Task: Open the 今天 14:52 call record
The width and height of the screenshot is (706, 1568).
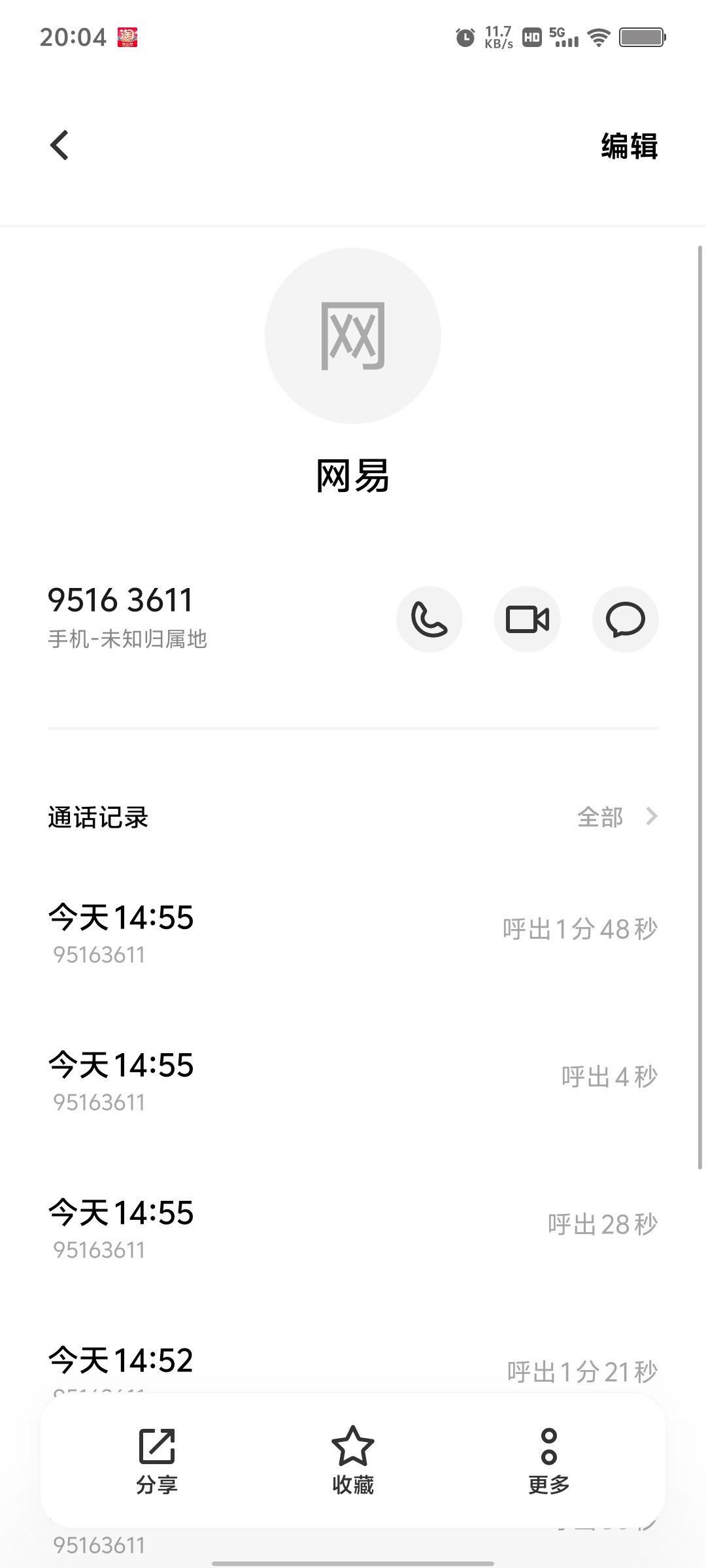Action: click(x=353, y=1363)
